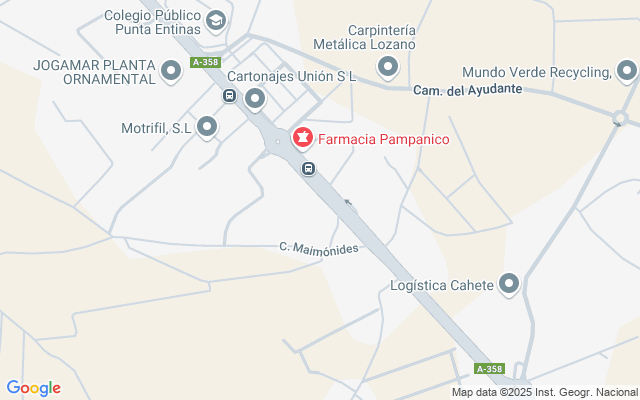The width and height of the screenshot is (640, 400).
Task: Open the bus stop beside Cartonajes Unión
Action: point(230,97)
